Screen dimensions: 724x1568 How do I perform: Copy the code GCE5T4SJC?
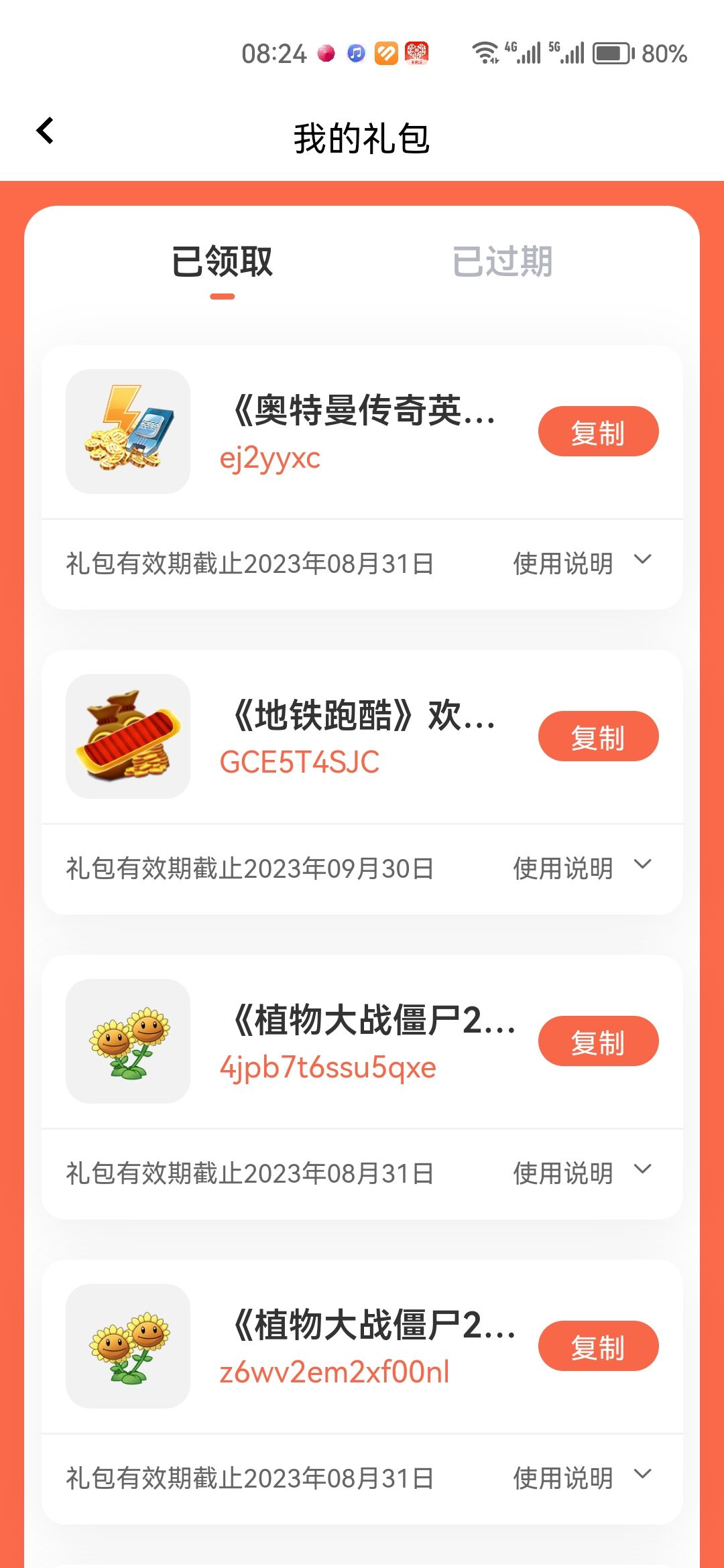(597, 736)
